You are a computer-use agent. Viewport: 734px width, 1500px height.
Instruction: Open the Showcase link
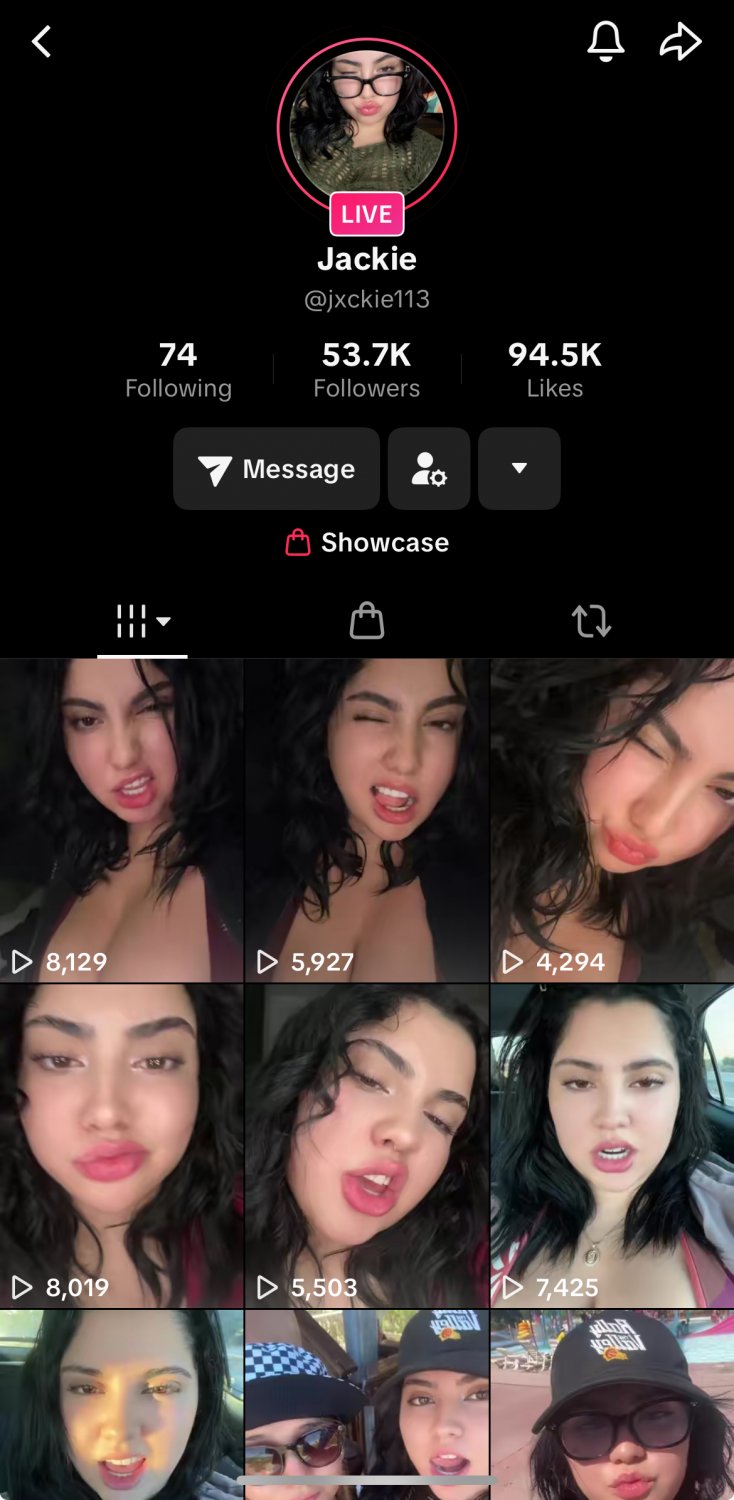pos(367,542)
